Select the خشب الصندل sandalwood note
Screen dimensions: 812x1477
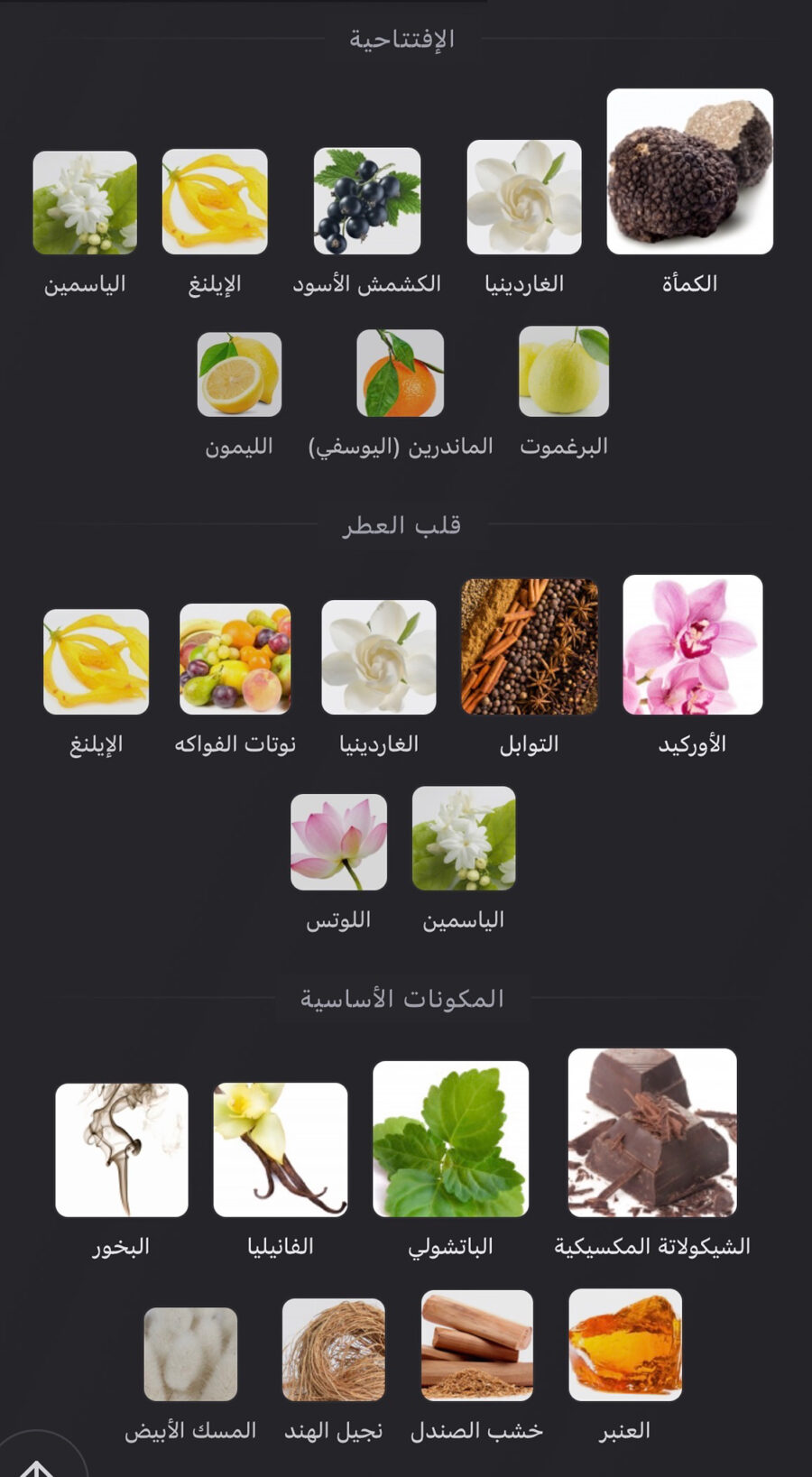[x=477, y=1344]
